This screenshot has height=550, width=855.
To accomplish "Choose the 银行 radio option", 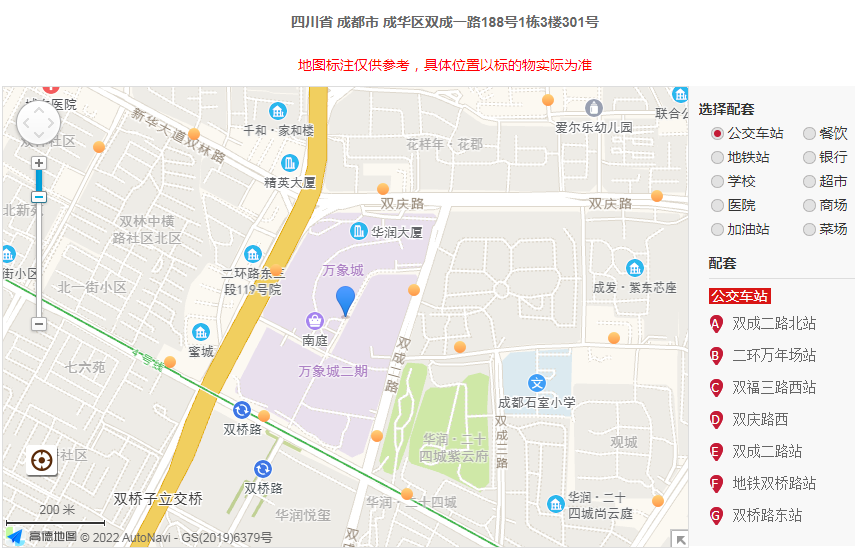I will 809,157.
